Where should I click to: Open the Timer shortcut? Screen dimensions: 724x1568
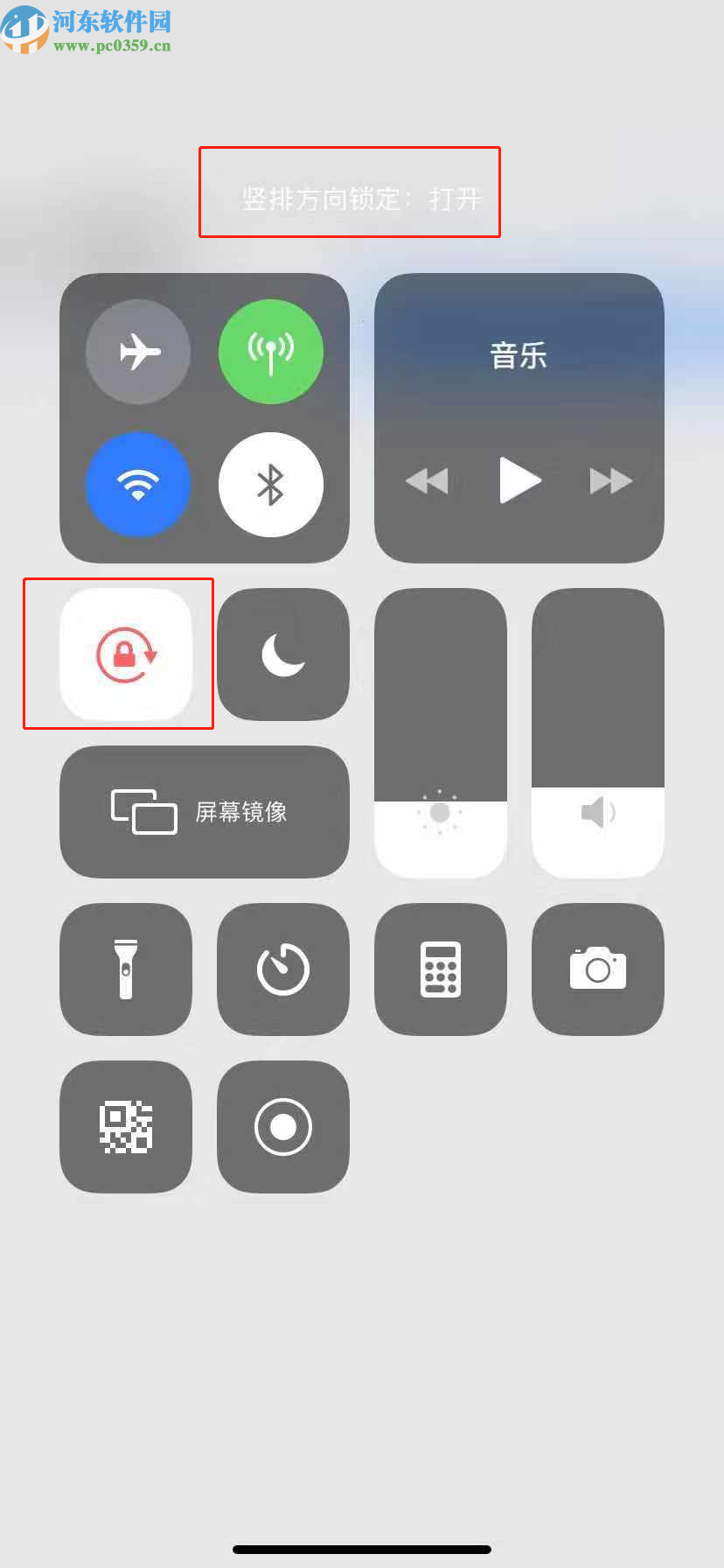click(282, 969)
